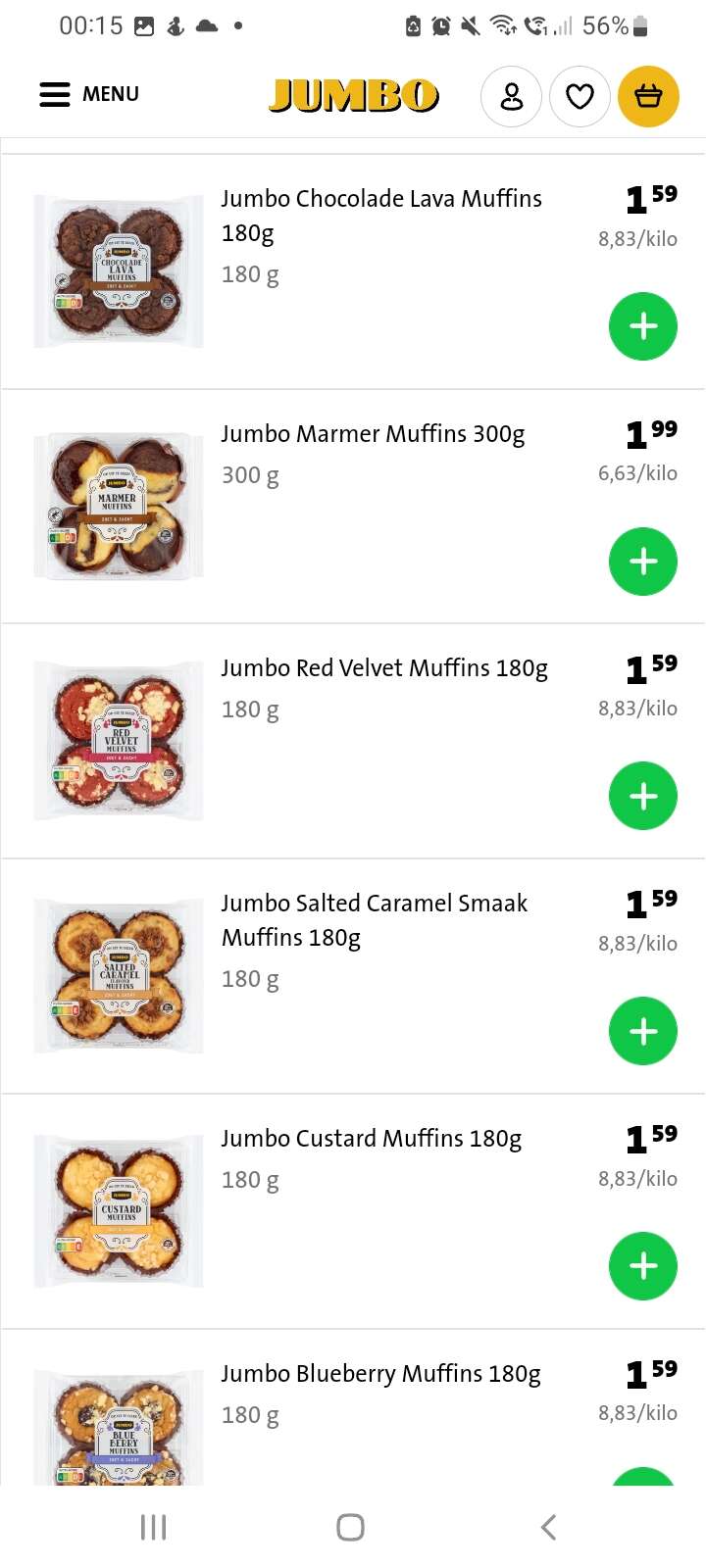View Jumbo Salted Caramel Smaak Muffins
This screenshot has width=706, height=1568.
click(x=375, y=920)
